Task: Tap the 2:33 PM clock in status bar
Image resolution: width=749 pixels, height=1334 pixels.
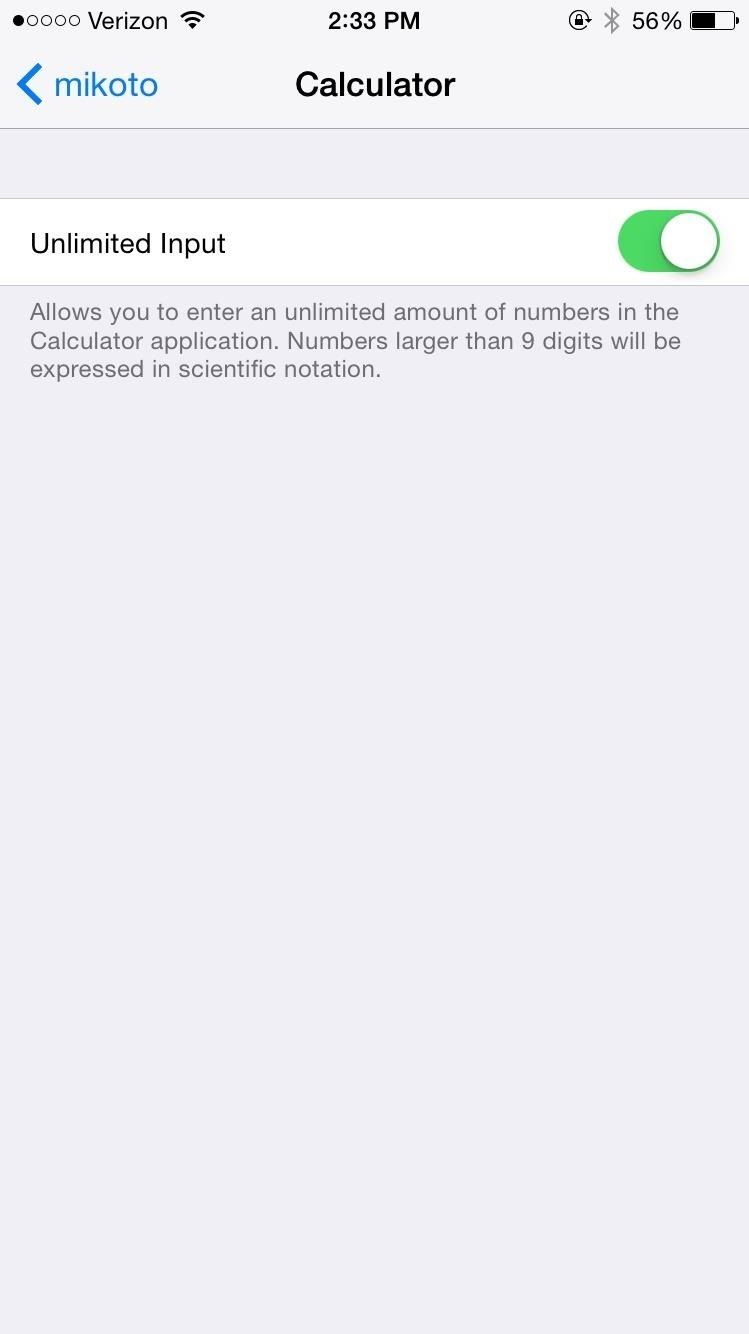Action: (x=374, y=19)
